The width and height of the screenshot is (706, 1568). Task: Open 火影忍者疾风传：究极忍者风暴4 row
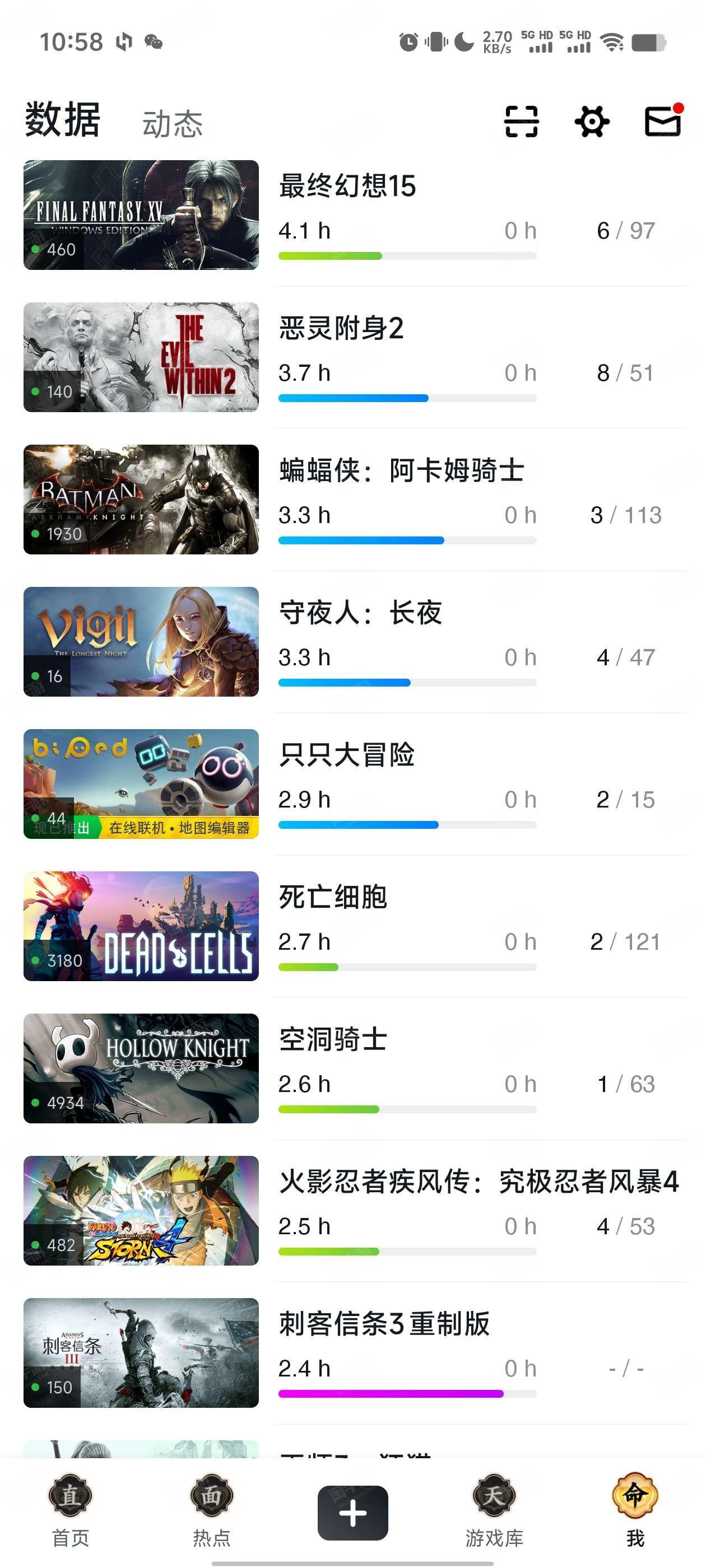pos(355,1211)
